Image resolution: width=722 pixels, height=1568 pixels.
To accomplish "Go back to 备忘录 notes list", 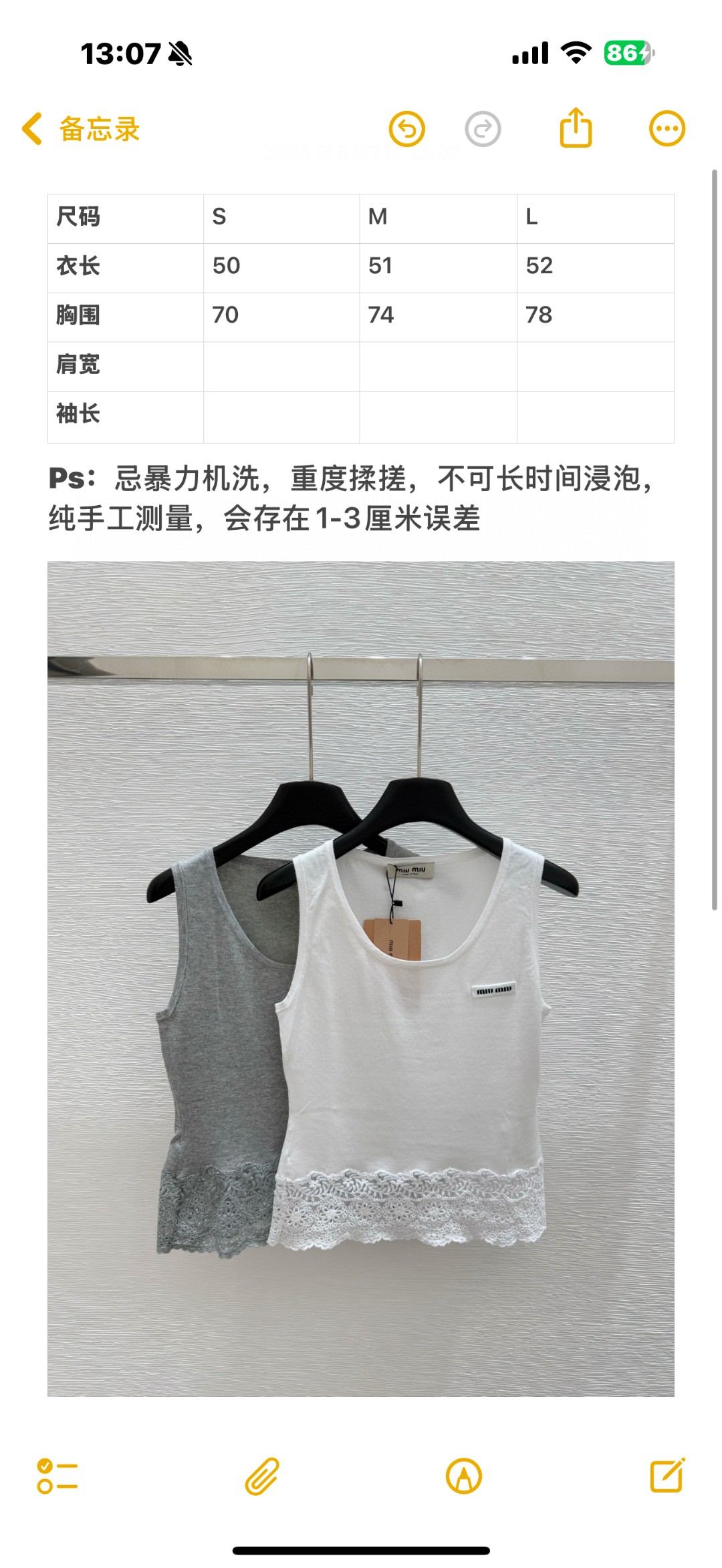I will pos(80,129).
